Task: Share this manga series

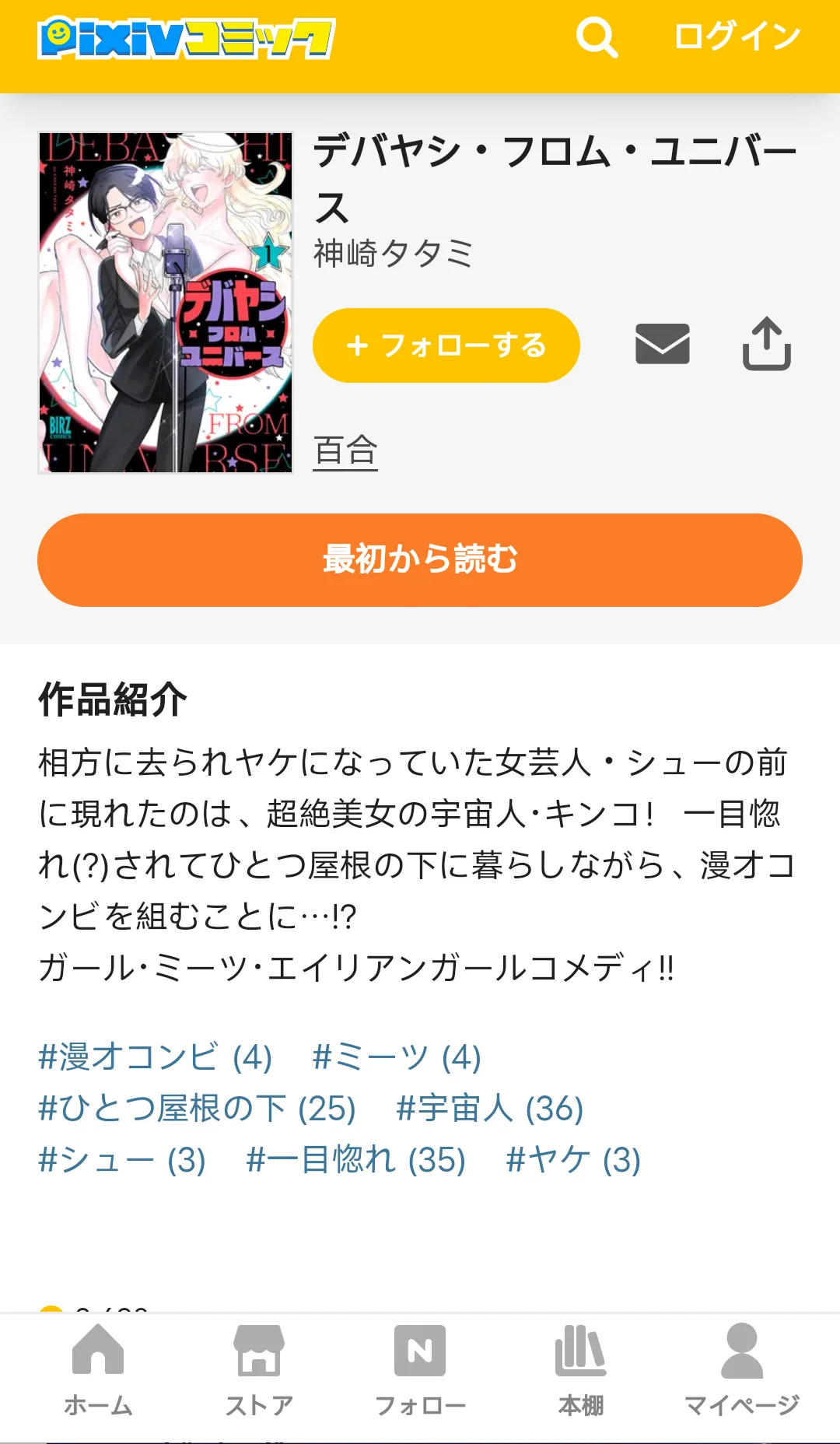Action: tap(766, 344)
